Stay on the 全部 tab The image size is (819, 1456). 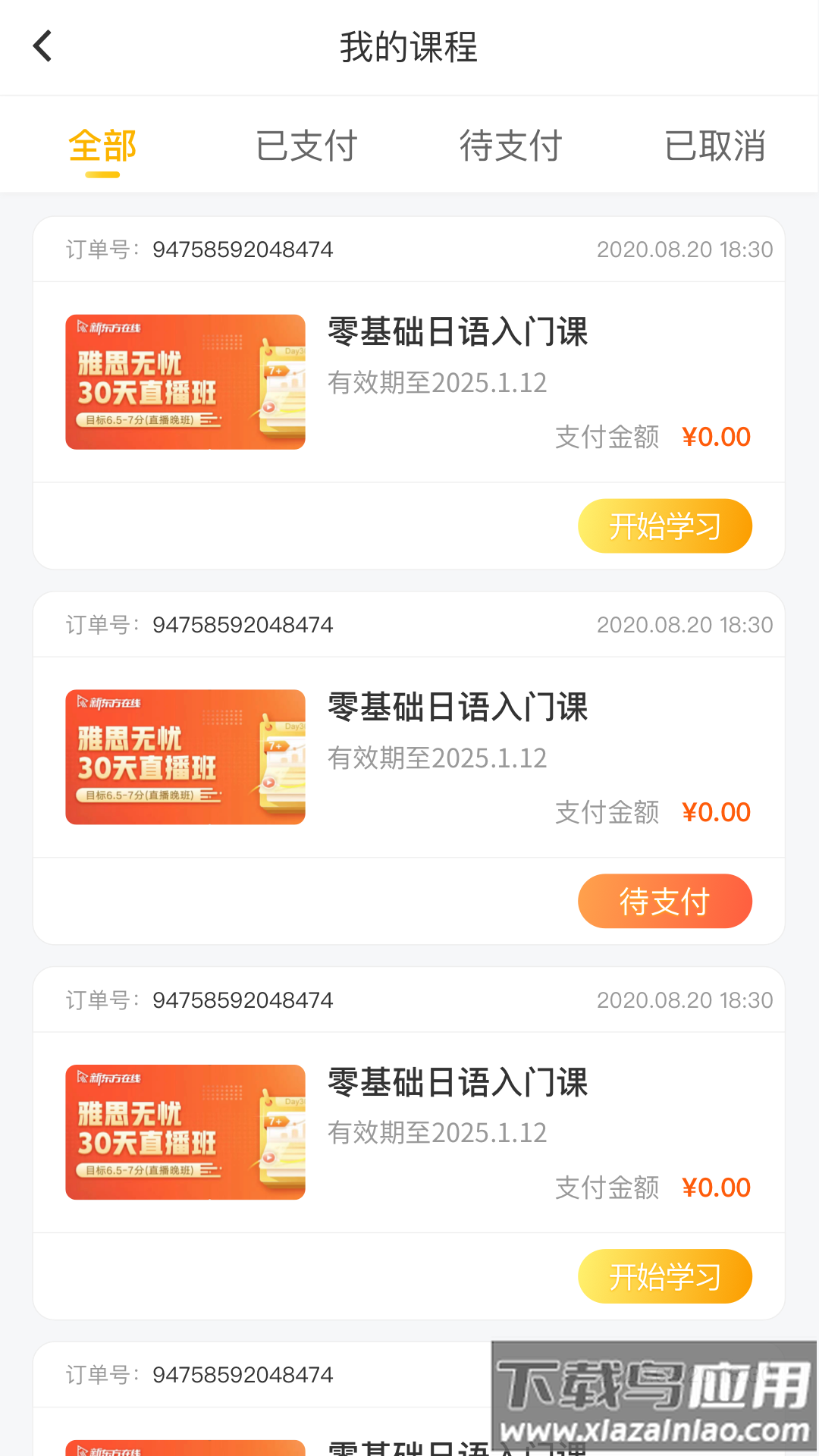(103, 146)
